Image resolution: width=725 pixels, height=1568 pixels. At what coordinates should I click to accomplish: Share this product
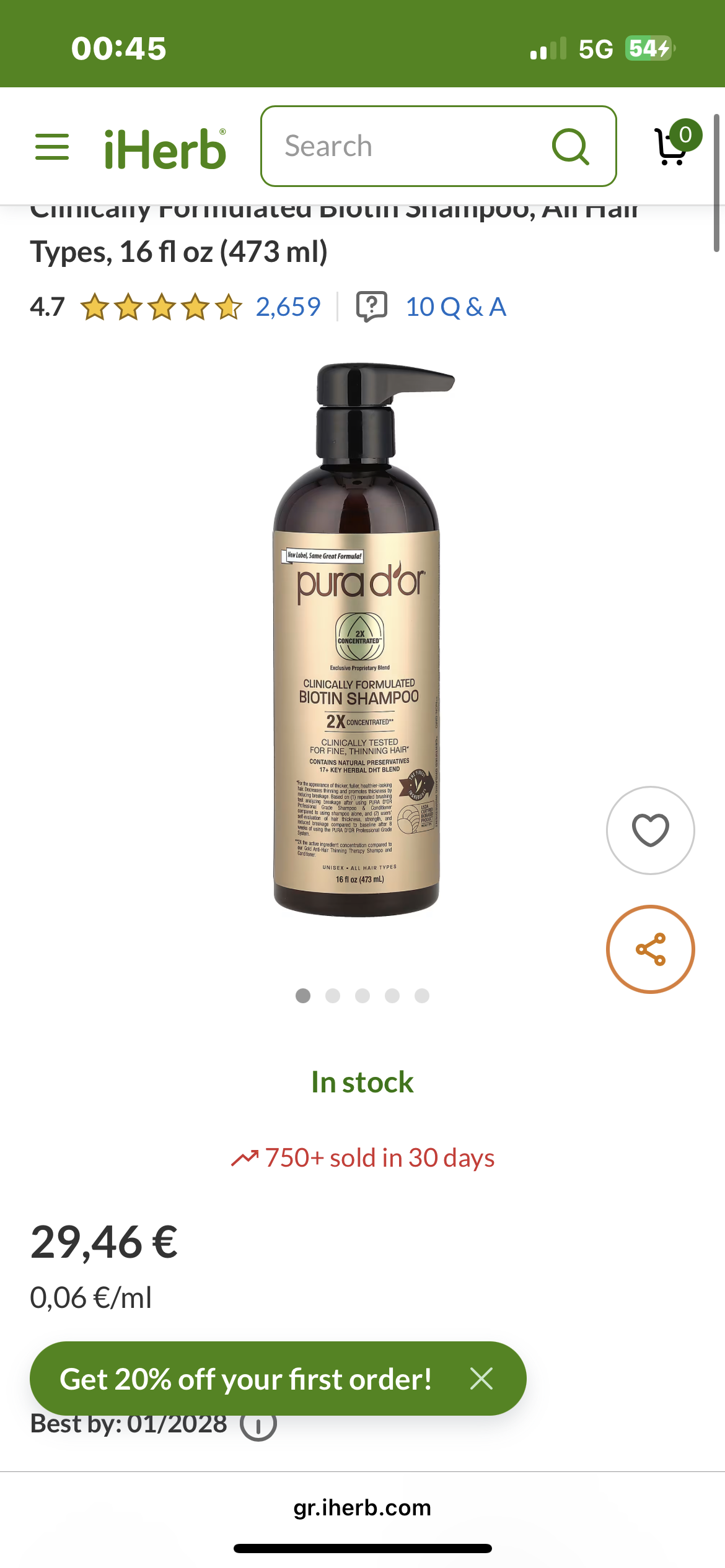650,949
